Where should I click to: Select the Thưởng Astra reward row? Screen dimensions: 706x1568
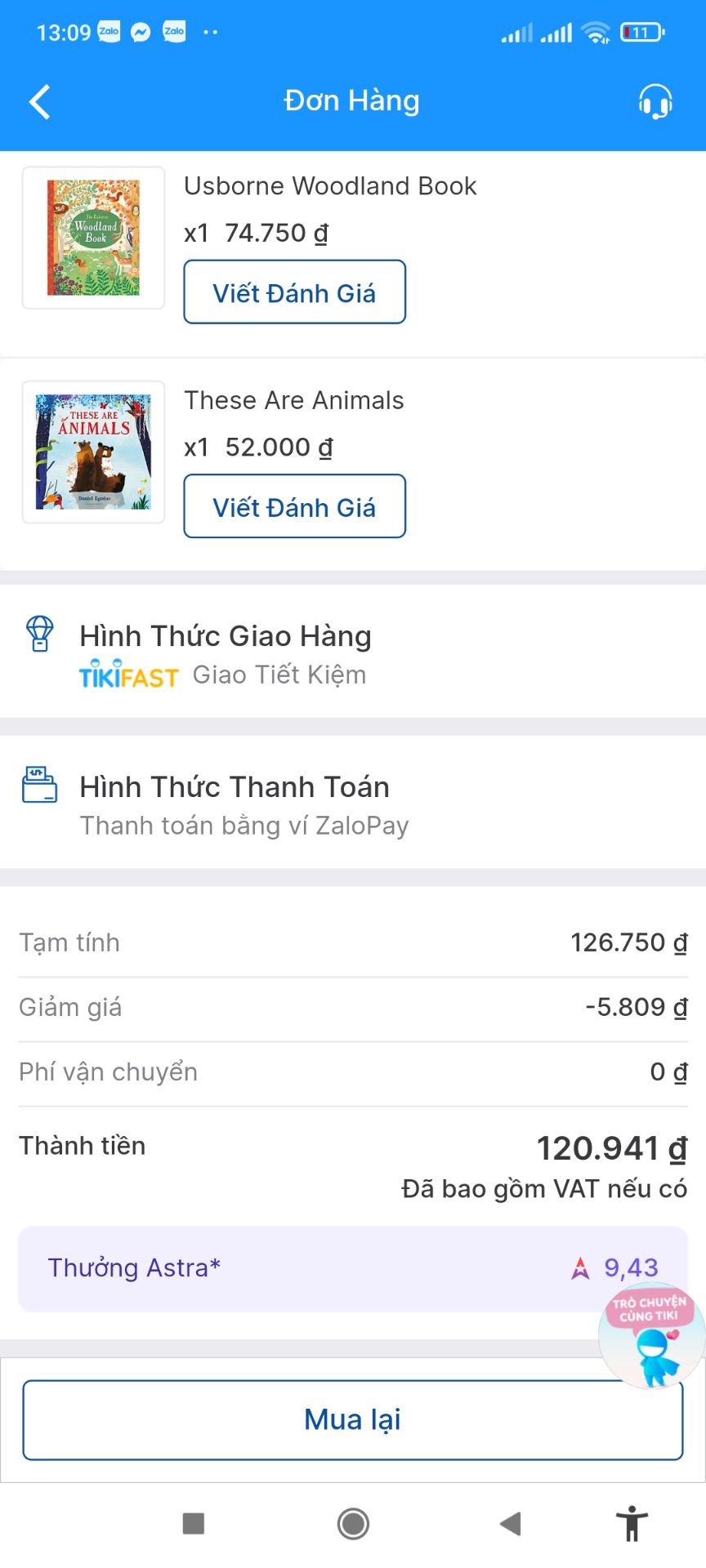point(351,1268)
